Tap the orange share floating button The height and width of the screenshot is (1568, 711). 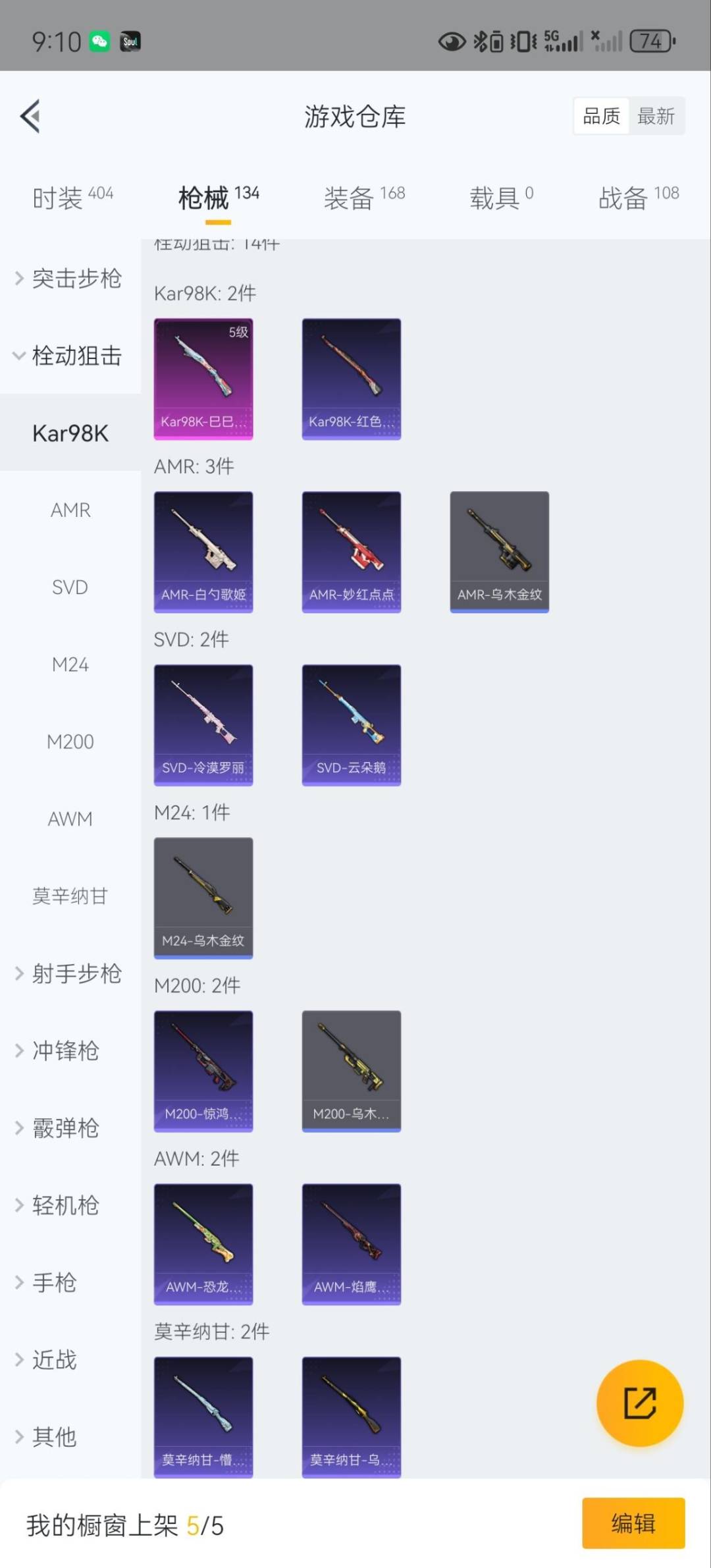(639, 1403)
